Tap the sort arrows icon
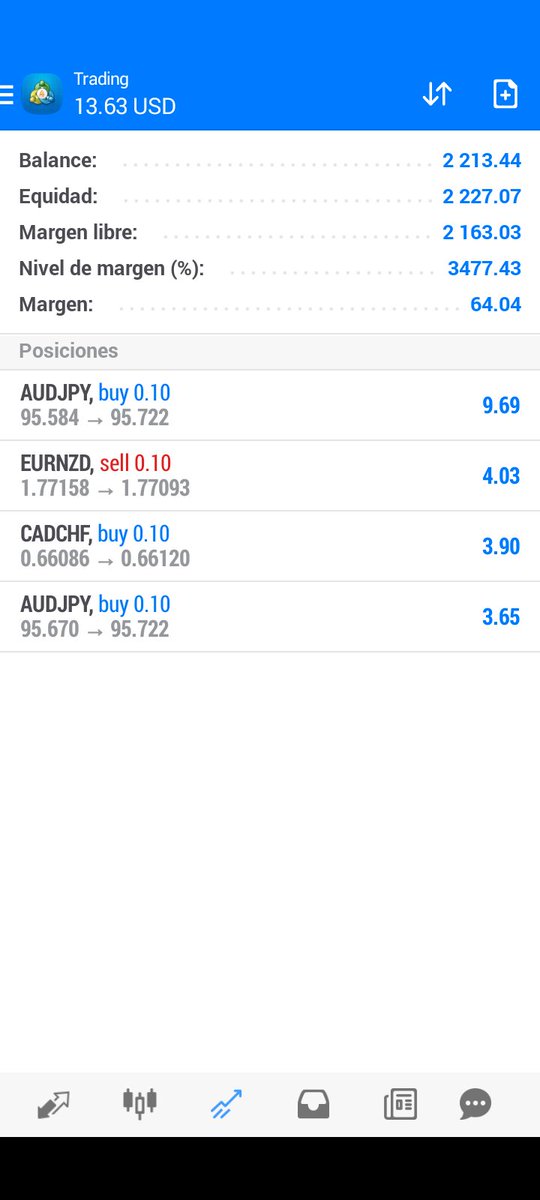 tap(437, 94)
